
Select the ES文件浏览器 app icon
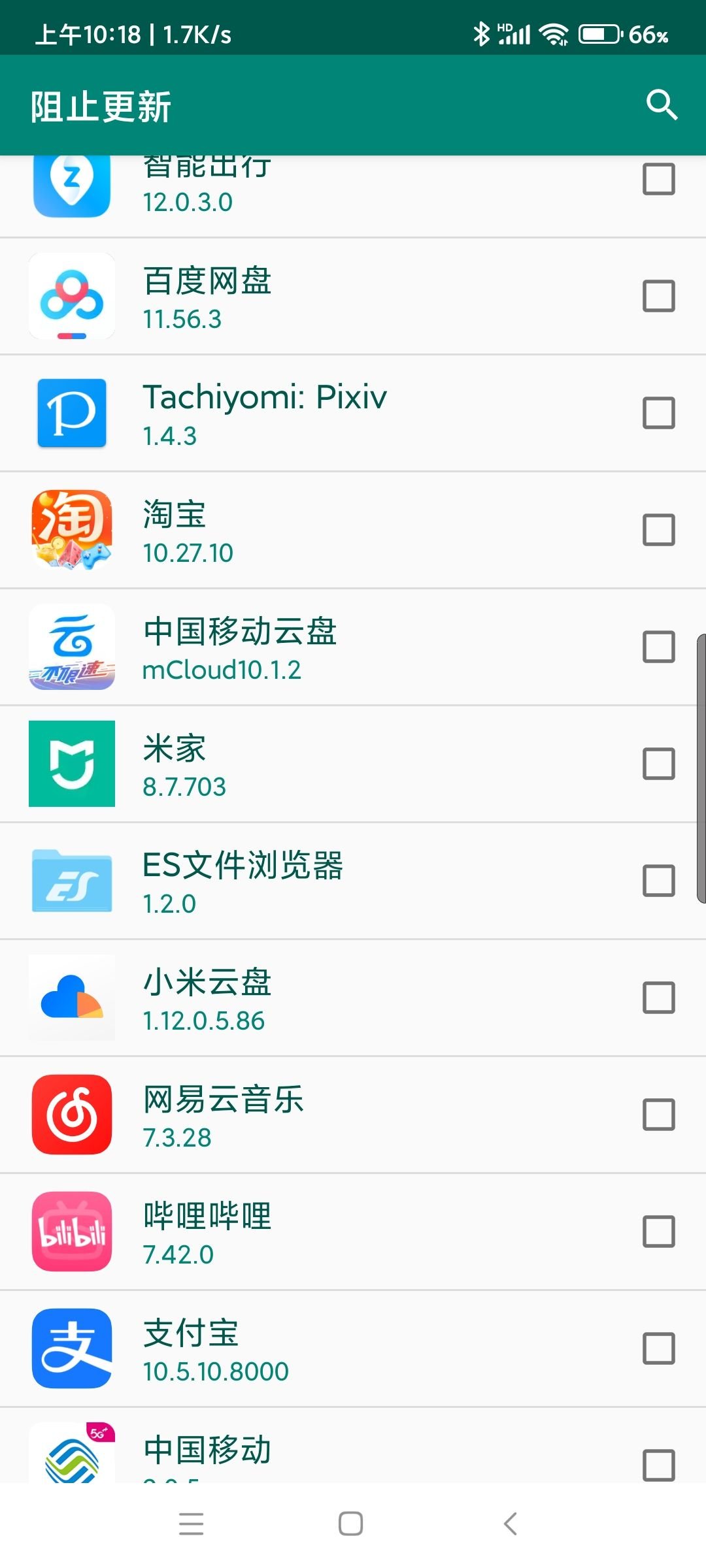(72, 881)
